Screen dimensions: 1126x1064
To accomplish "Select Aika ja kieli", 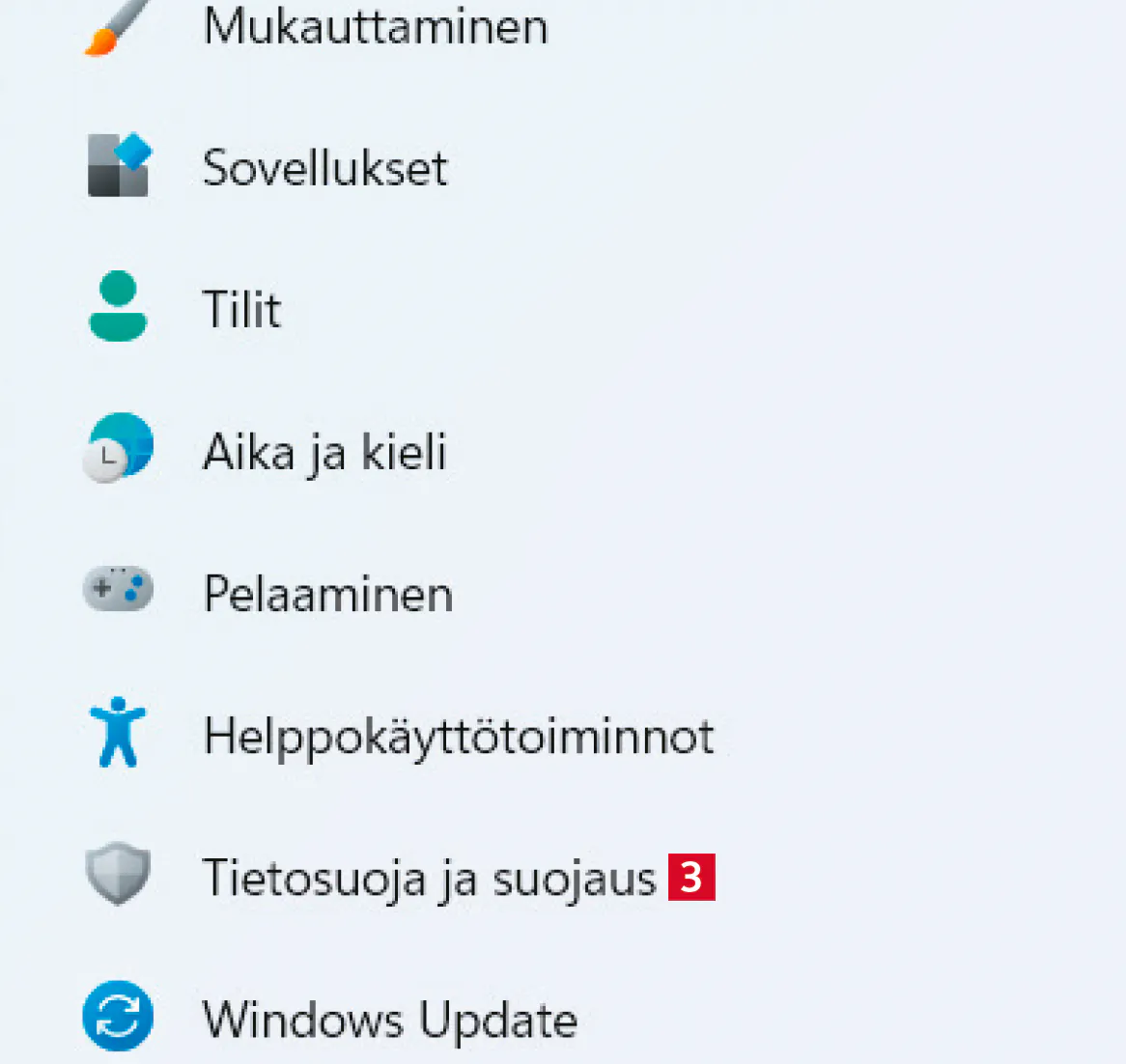I will click(x=324, y=452).
